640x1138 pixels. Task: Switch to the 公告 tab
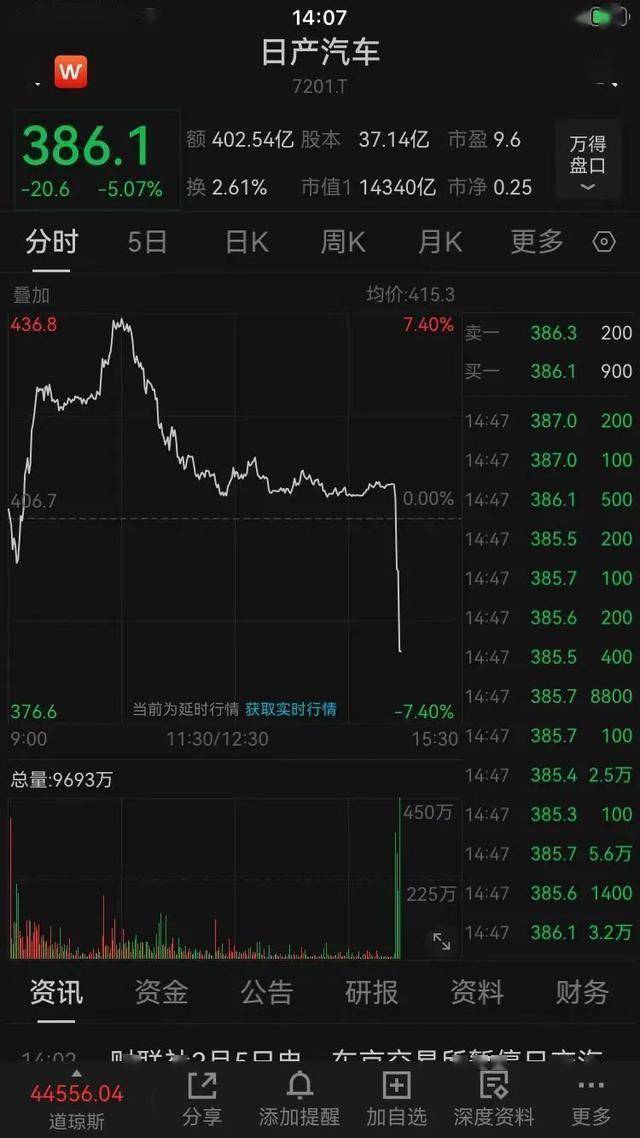(267, 992)
